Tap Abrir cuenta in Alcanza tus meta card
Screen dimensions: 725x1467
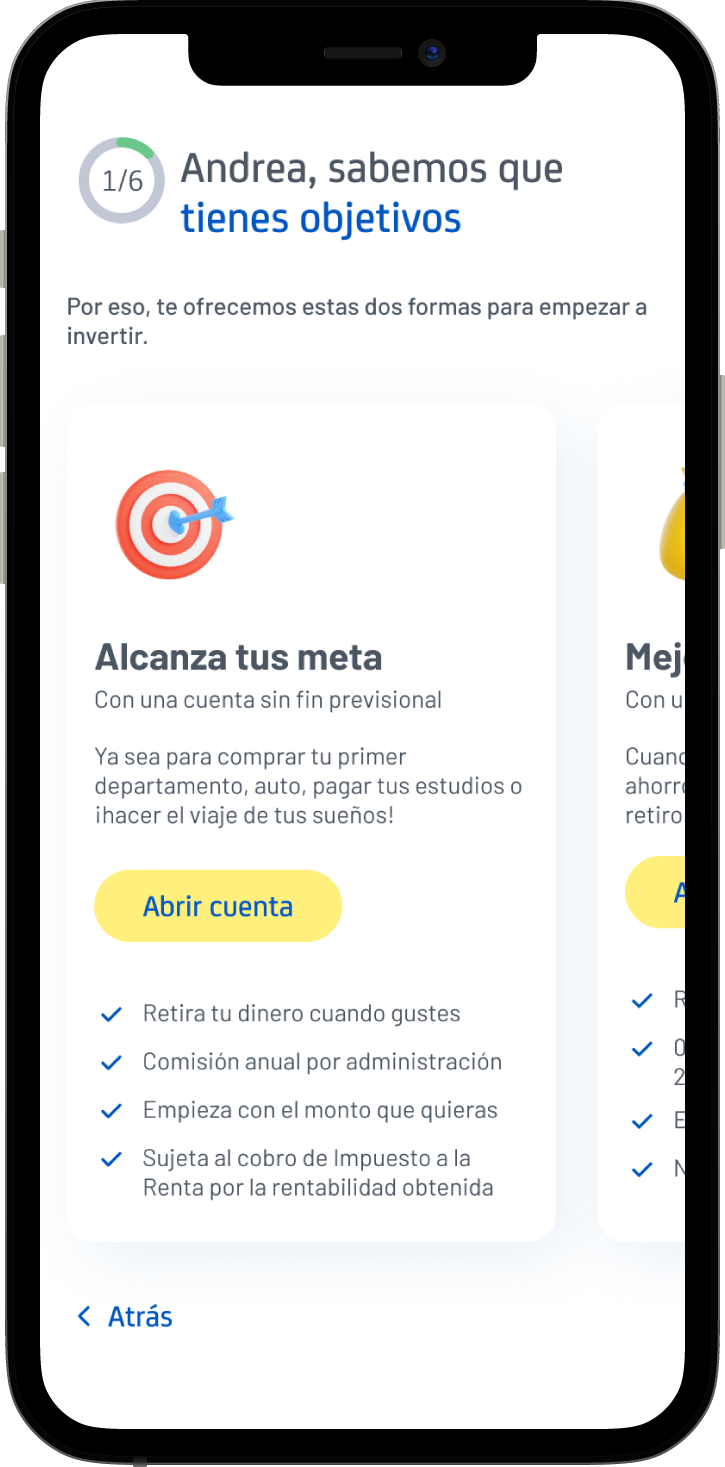[218, 906]
